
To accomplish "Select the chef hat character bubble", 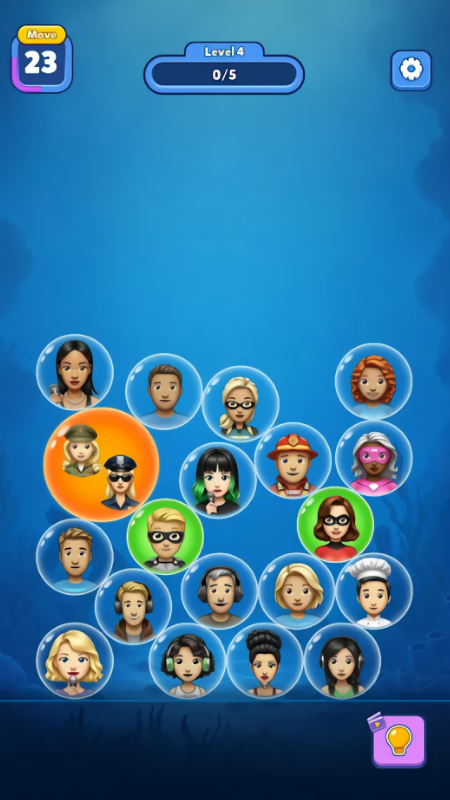I will (374, 591).
